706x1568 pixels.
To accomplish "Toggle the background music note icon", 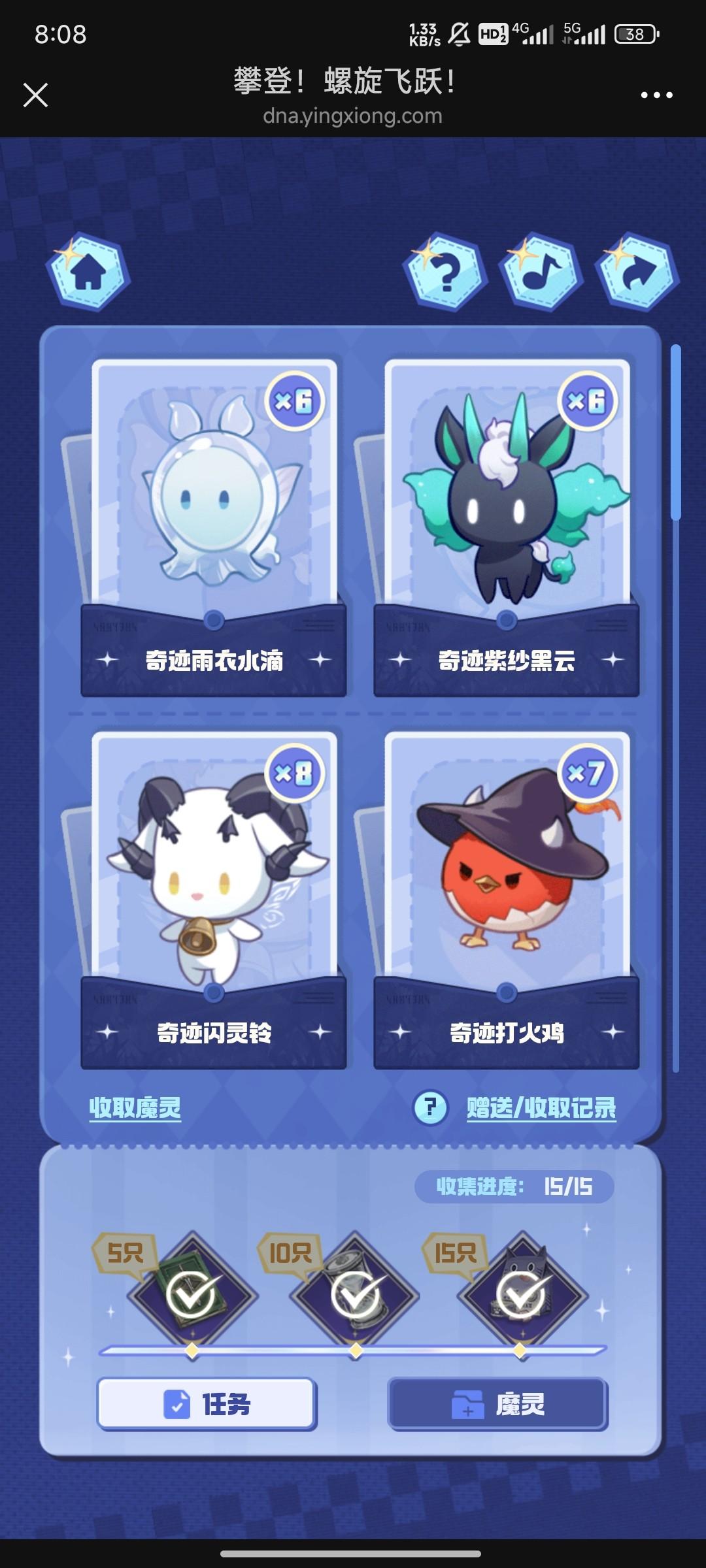I will pos(541,272).
